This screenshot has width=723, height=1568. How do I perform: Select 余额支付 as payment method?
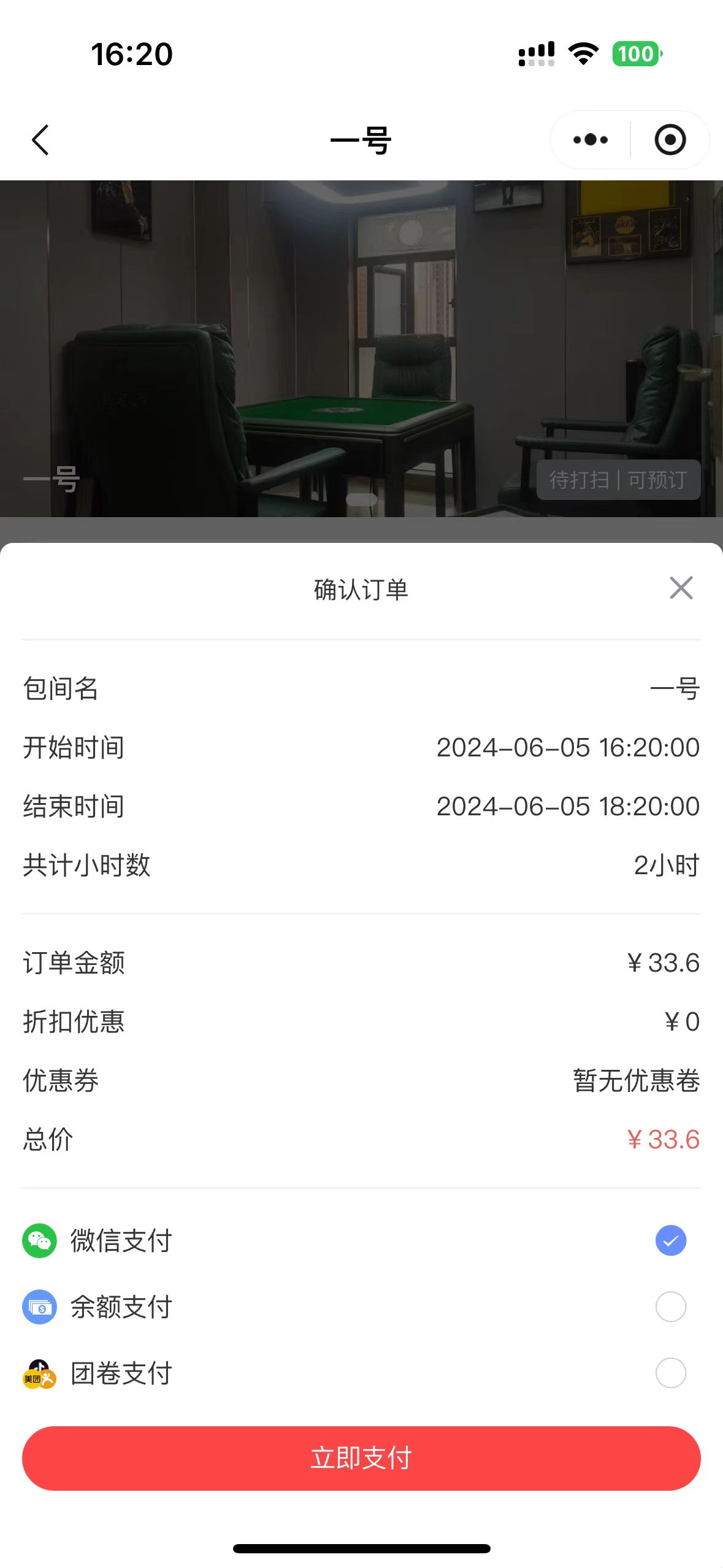coord(670,1307)
